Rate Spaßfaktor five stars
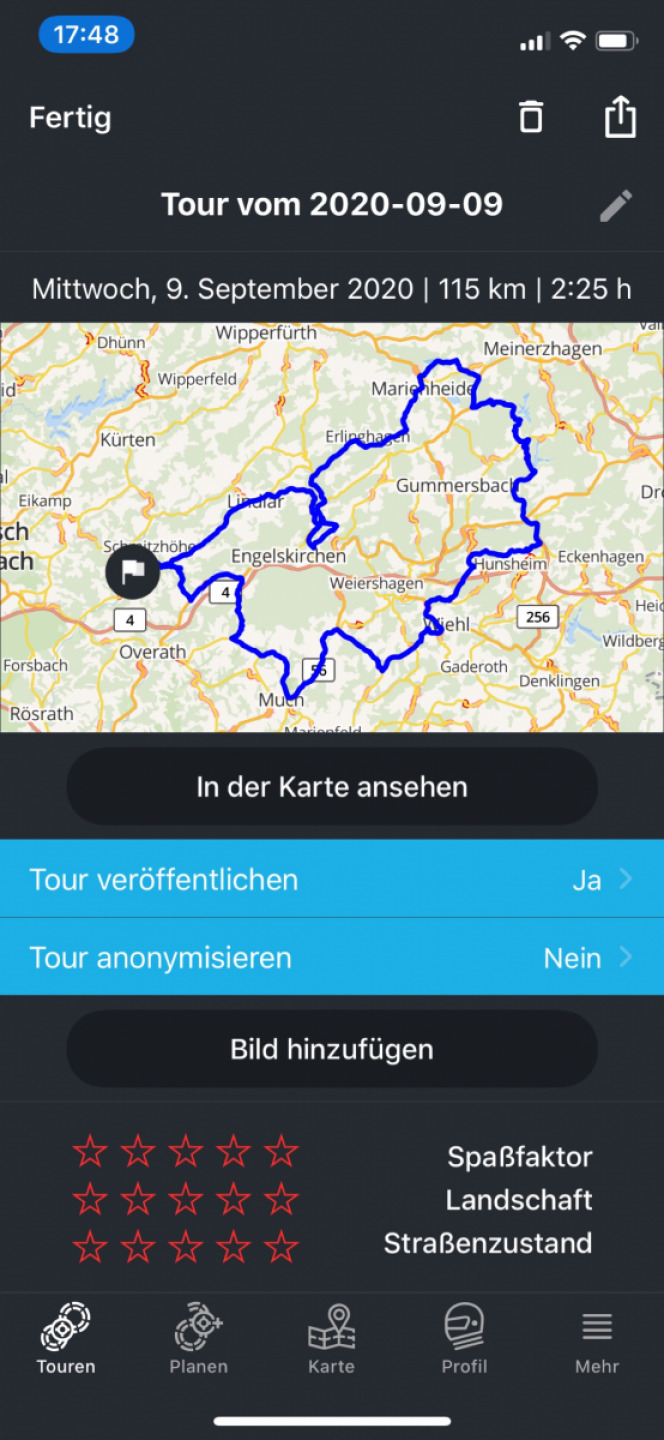 click(282, 1152)
